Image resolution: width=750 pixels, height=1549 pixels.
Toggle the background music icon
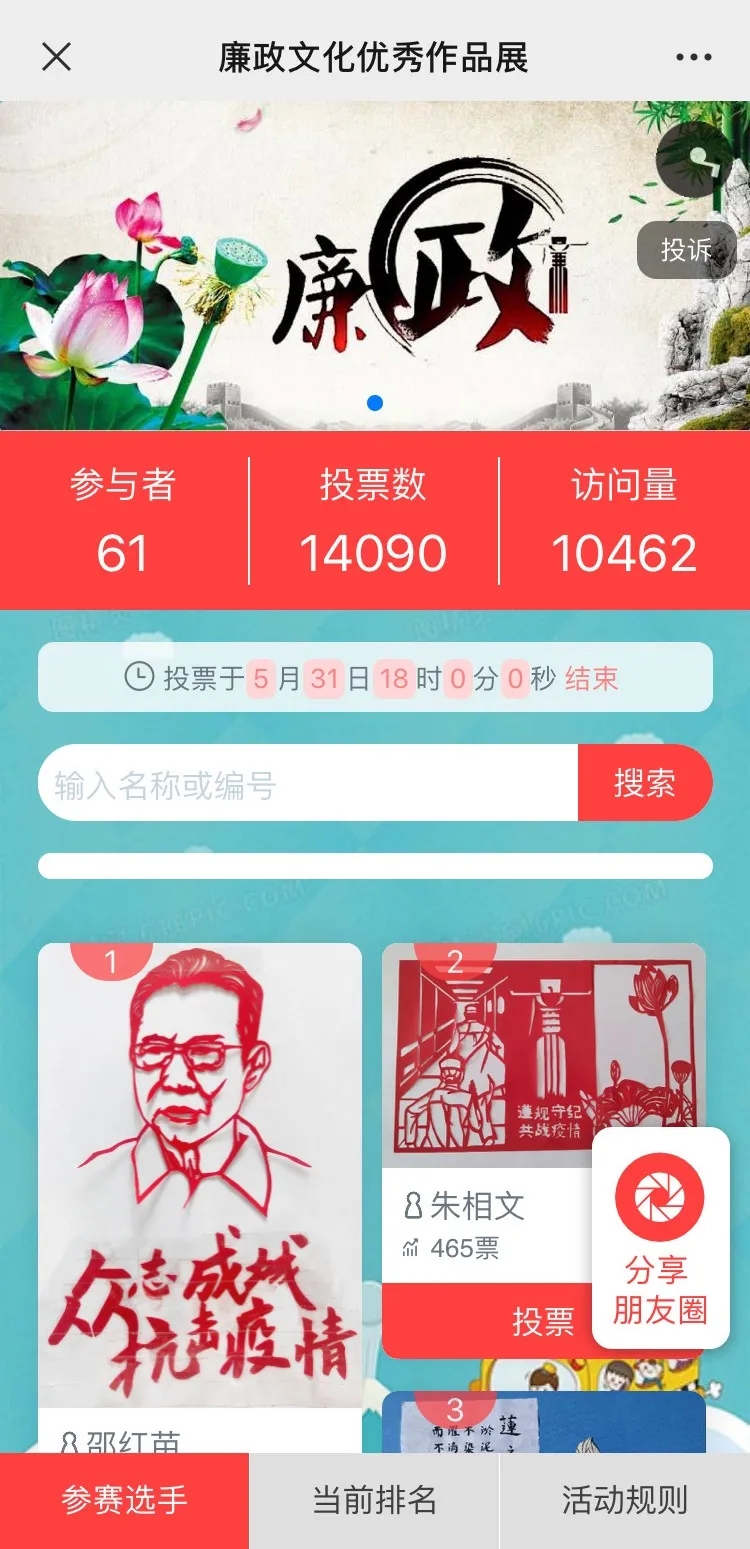click(696, 160)
